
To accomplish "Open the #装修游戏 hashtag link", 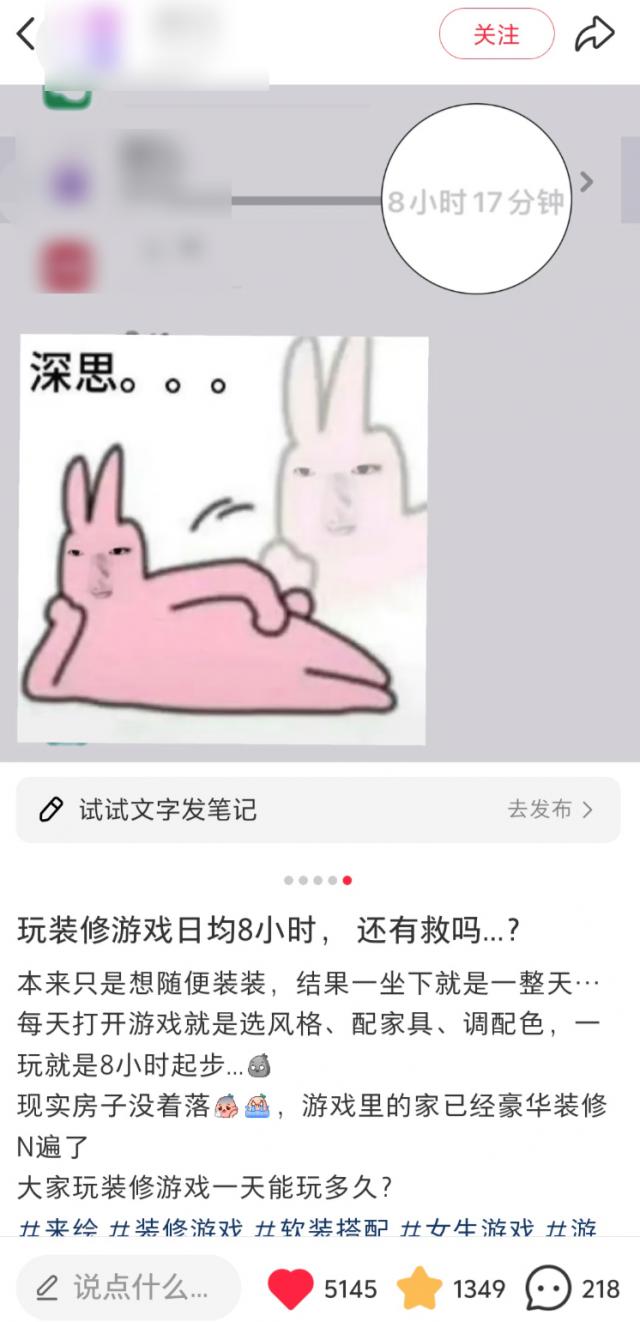I will 176,1228.
